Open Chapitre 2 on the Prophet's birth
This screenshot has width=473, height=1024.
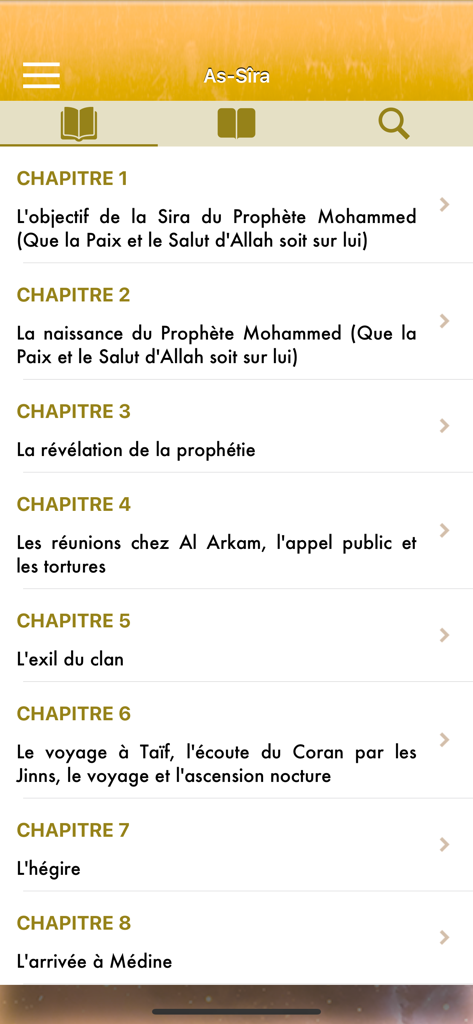click(236, 321)
